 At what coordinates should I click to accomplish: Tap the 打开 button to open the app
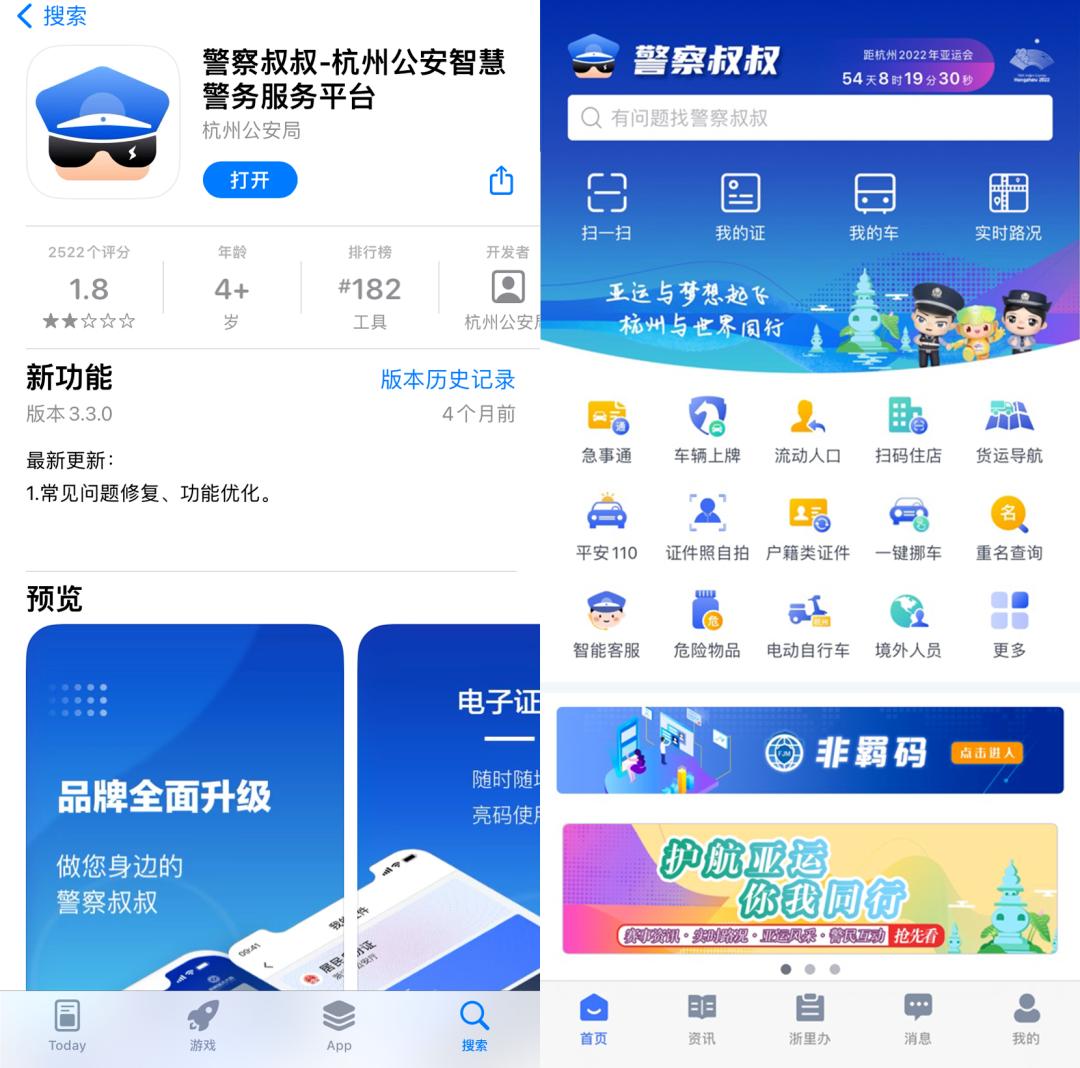point(250,180)
